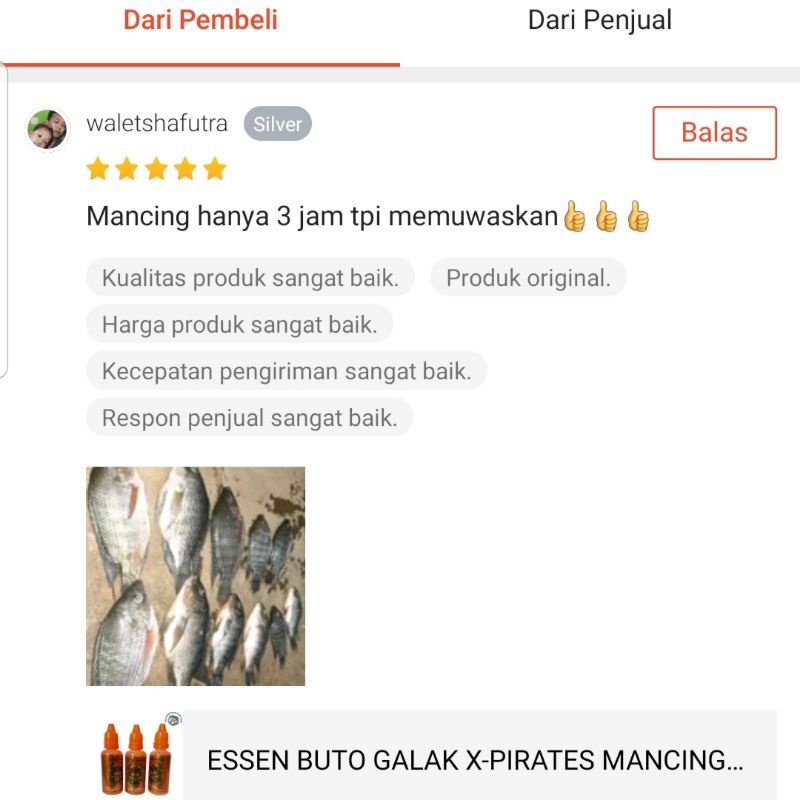The height and width of the screenshot is (800, 800).
Task: Tap the Balas button to reply
Action: [x=714, y=133]
